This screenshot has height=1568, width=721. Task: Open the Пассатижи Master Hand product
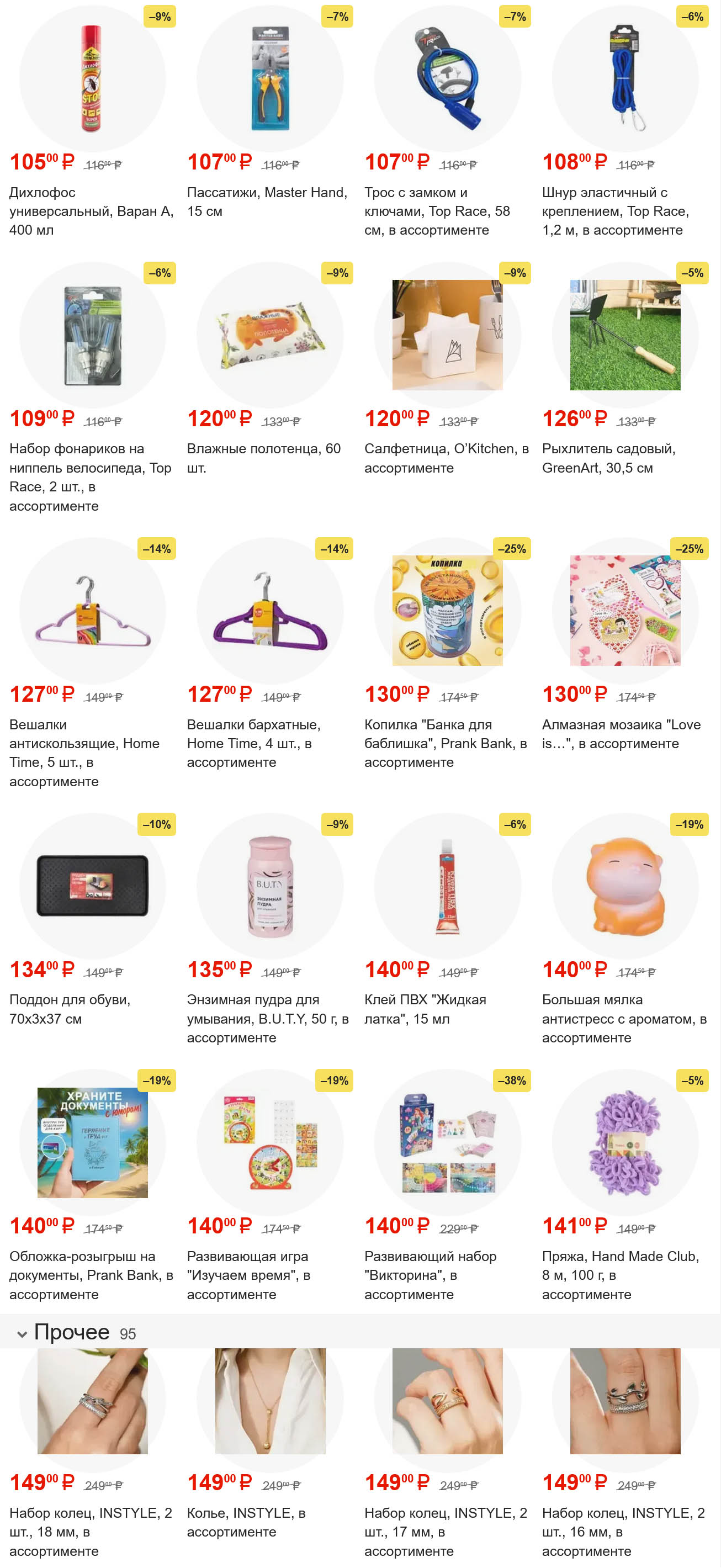269,79
